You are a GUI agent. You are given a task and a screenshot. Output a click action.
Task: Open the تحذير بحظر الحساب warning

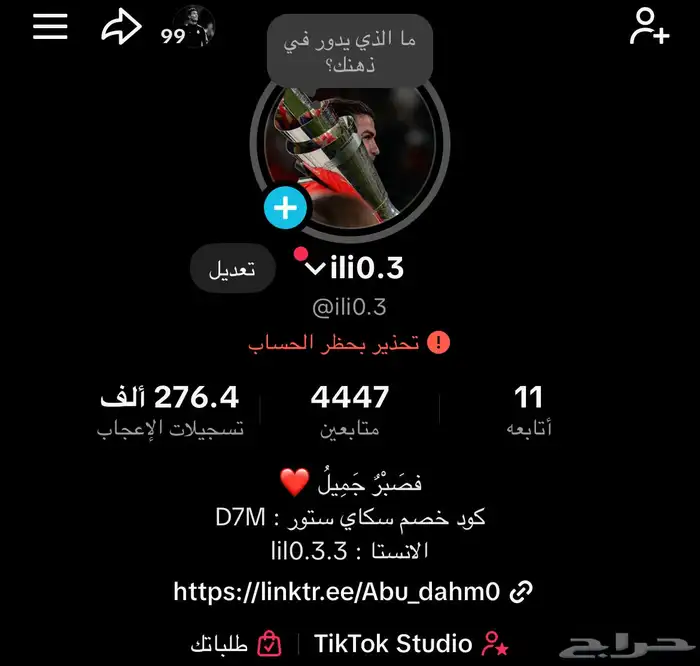coord(350,342)
